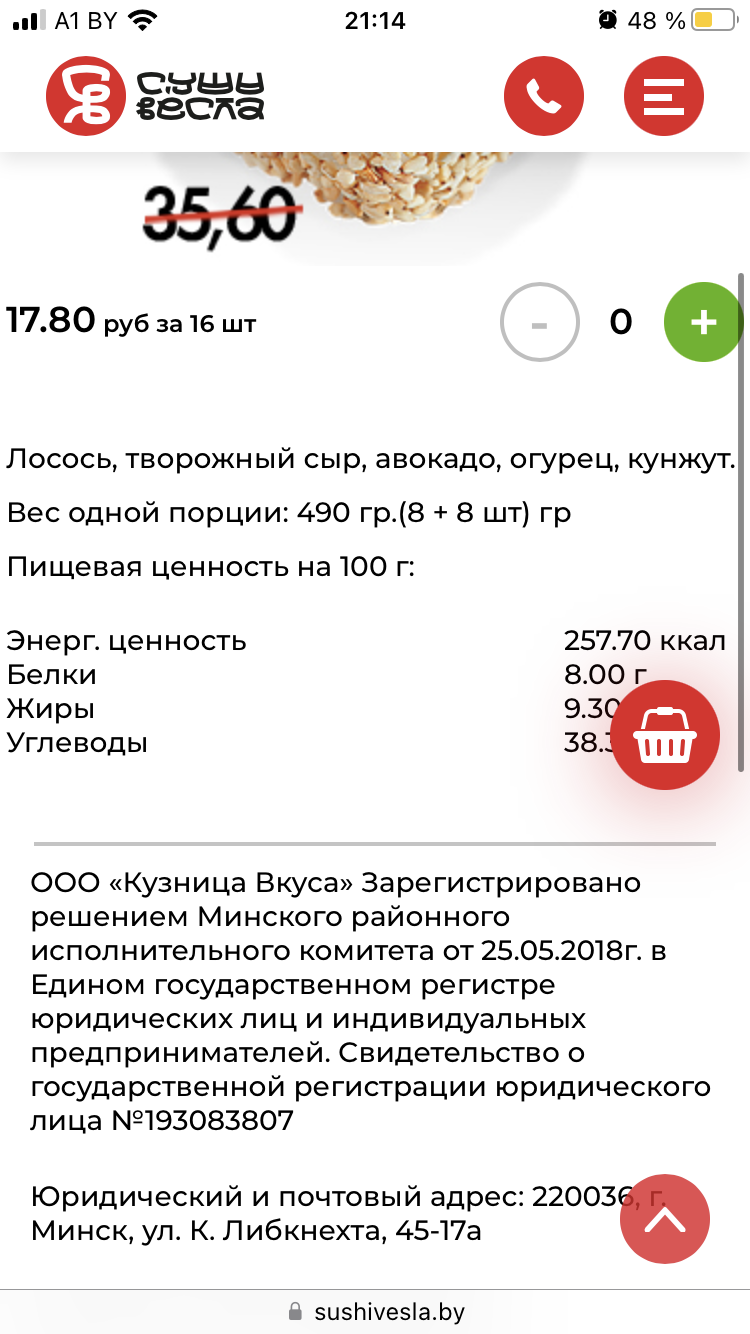Decrease sushi set quantity with minus
Image resolution: width=750 pixels, height=1334 pixels.
tap(540, 322)
